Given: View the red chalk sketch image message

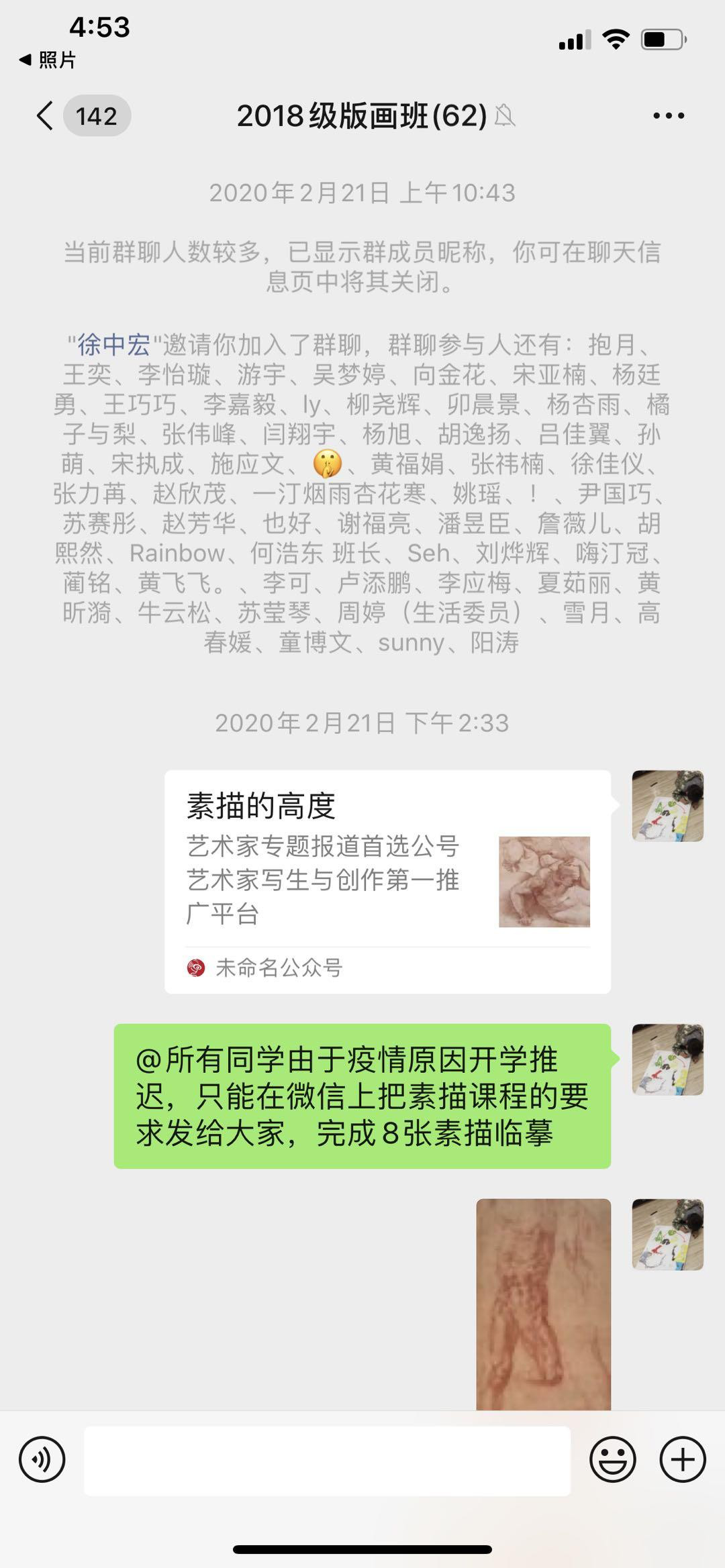Looking at the screenshot, I should point(543,1303).
